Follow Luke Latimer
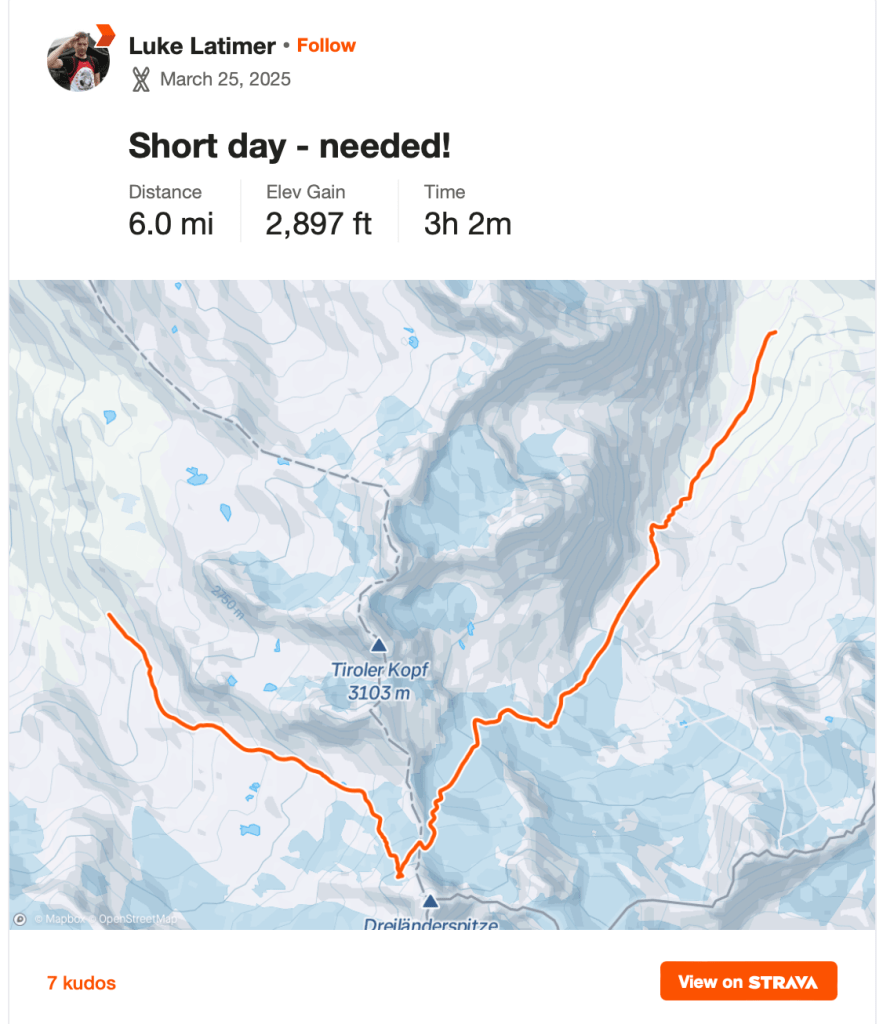The height and width of the screenshot is (1024, 883). [326, 46]
